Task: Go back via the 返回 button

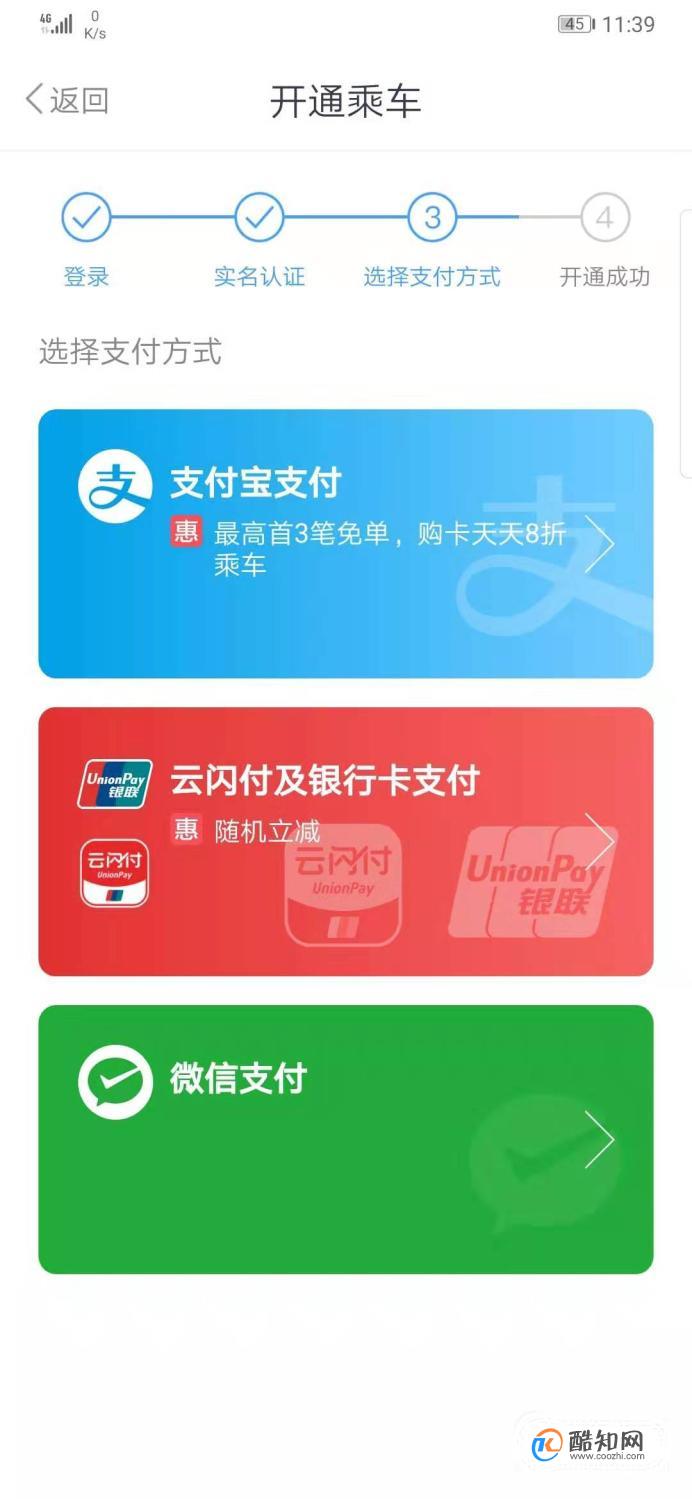Action: pos(67,100)
